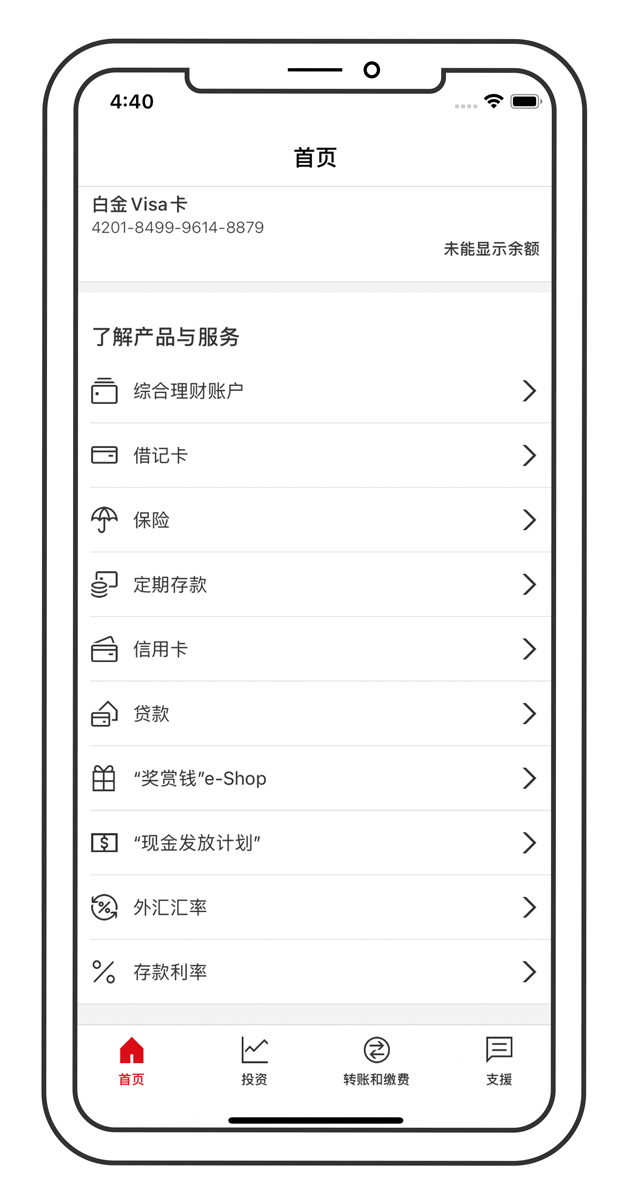The width and height of the screenshot is (623, 1204).
Task: Open the 支援 tab
Action: point(499,1061)
